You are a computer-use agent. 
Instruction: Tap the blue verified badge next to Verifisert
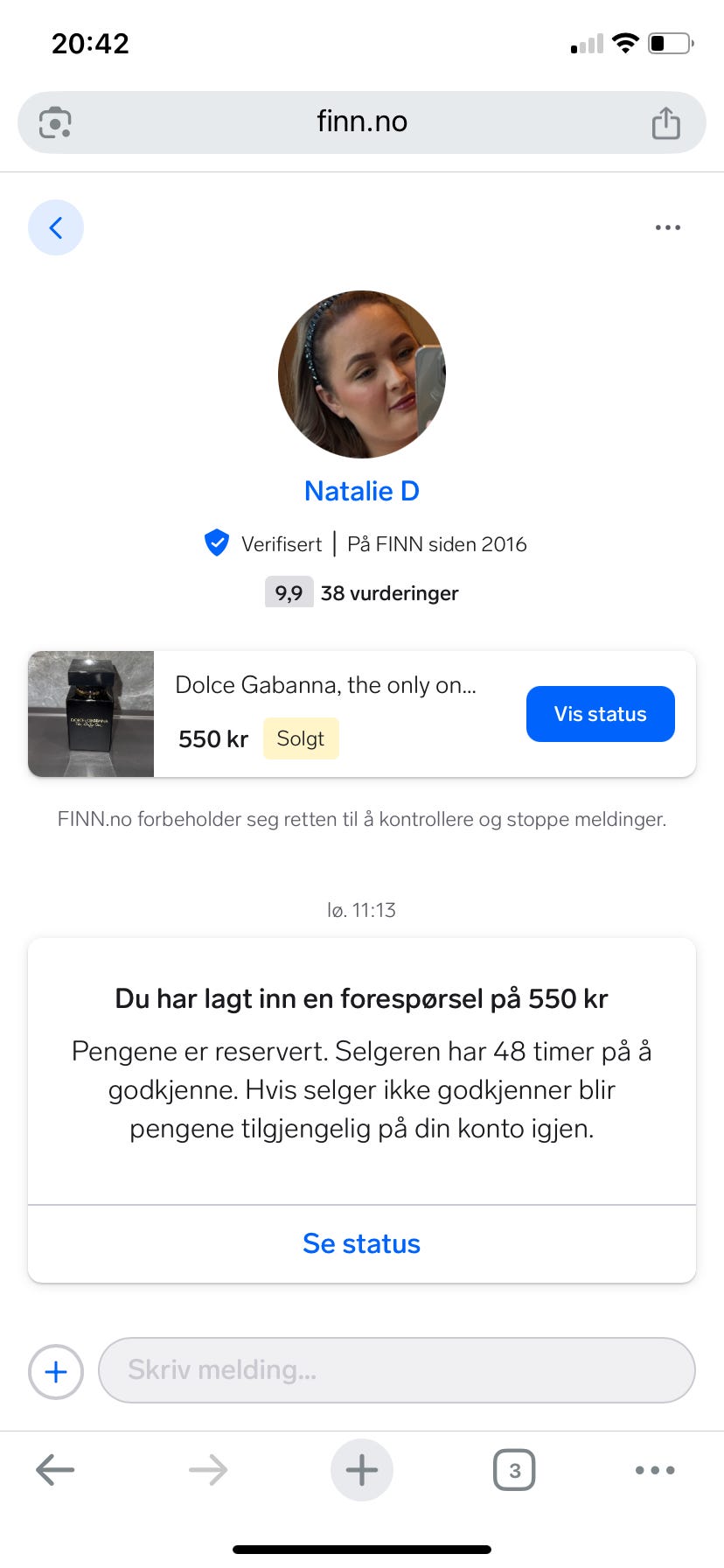coord(215,543)
